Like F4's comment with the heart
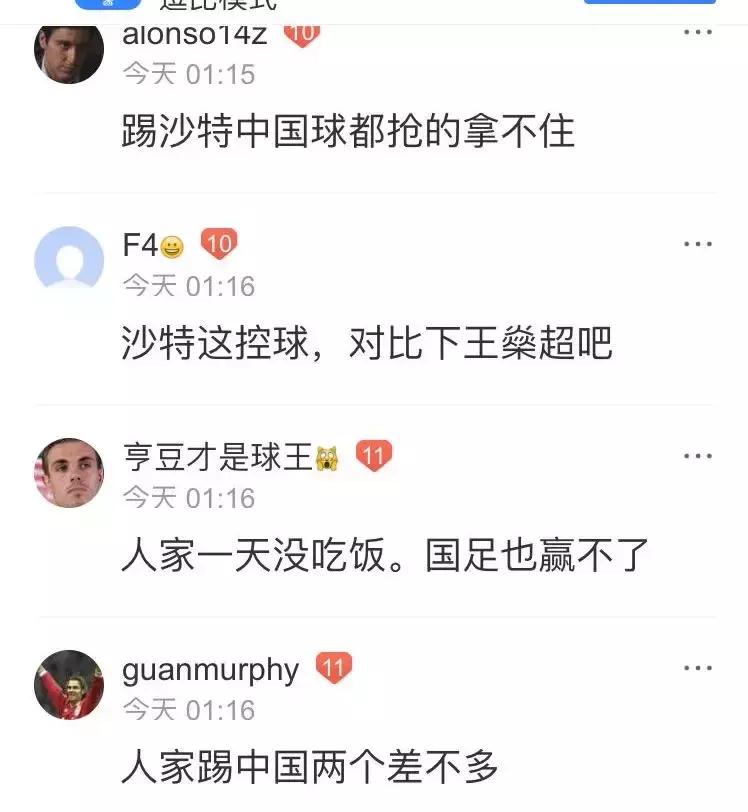The height and width of the screenshot is (812, 748). pos(221,243)
